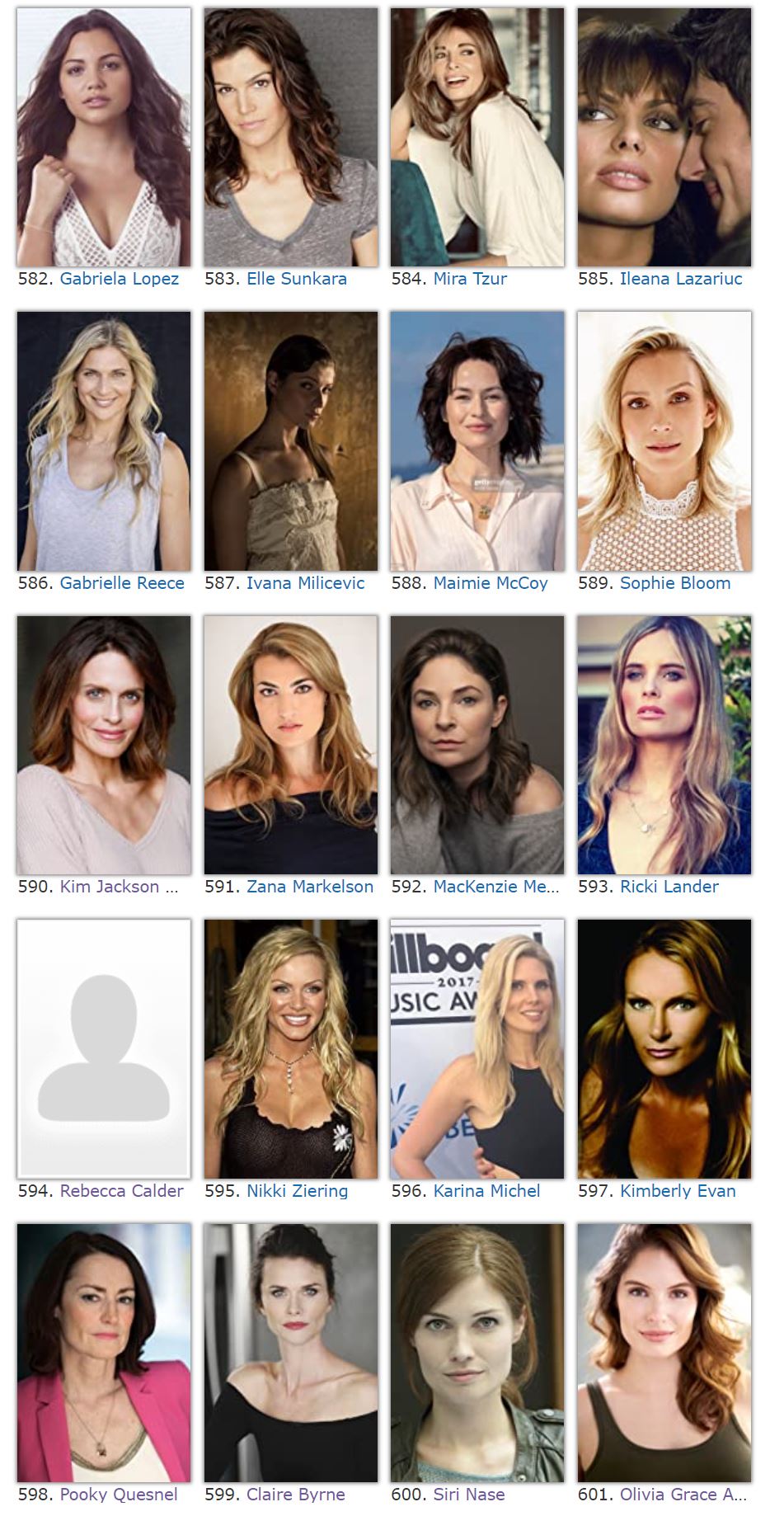784x1516 pixels.
Task: Select the Maimie McCoy name link
Action: pos(491,583)
